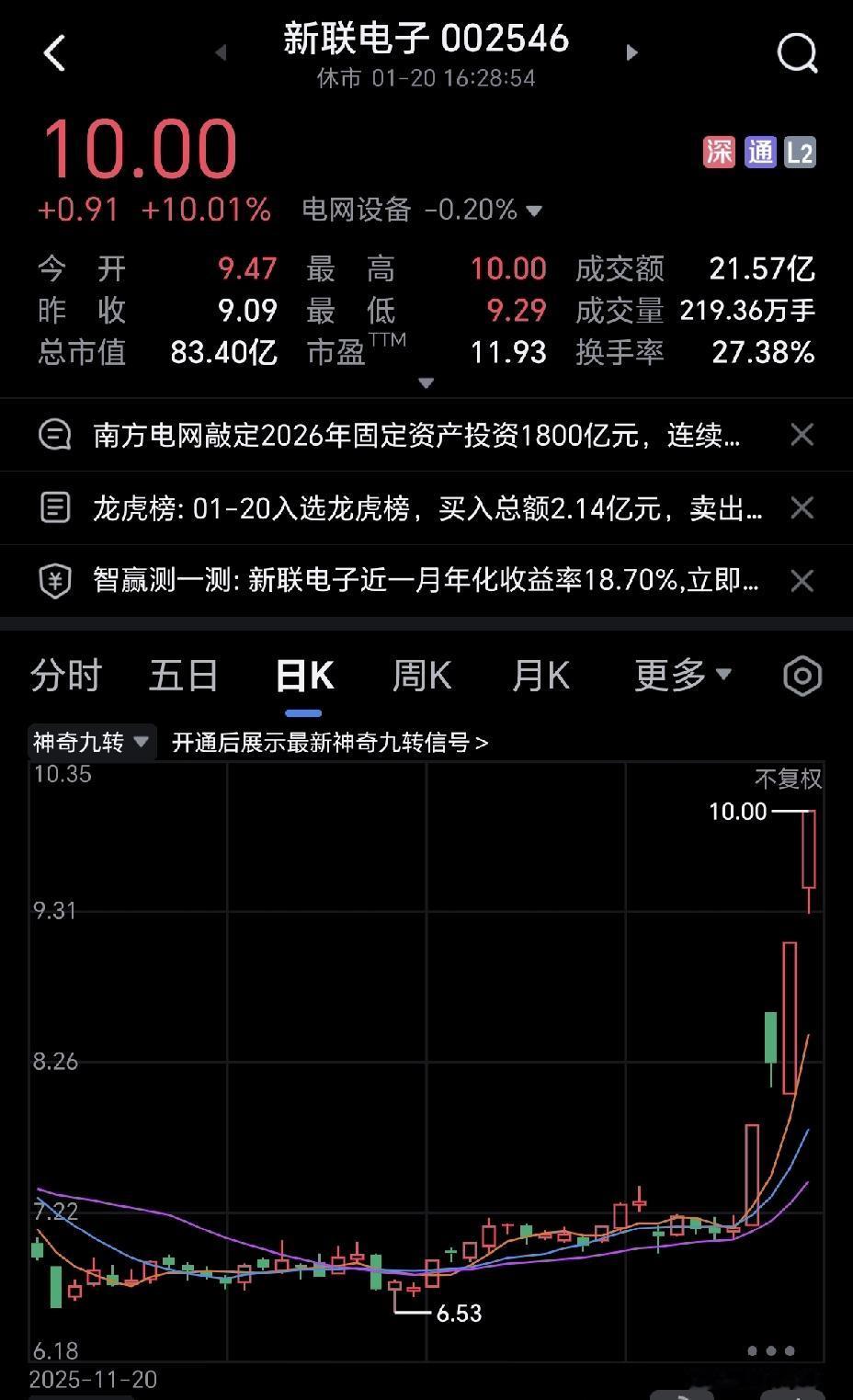Tap the 龙虎榜 list icon
The width and height of the screenshot is (853, 1400).
coord(55,507)
